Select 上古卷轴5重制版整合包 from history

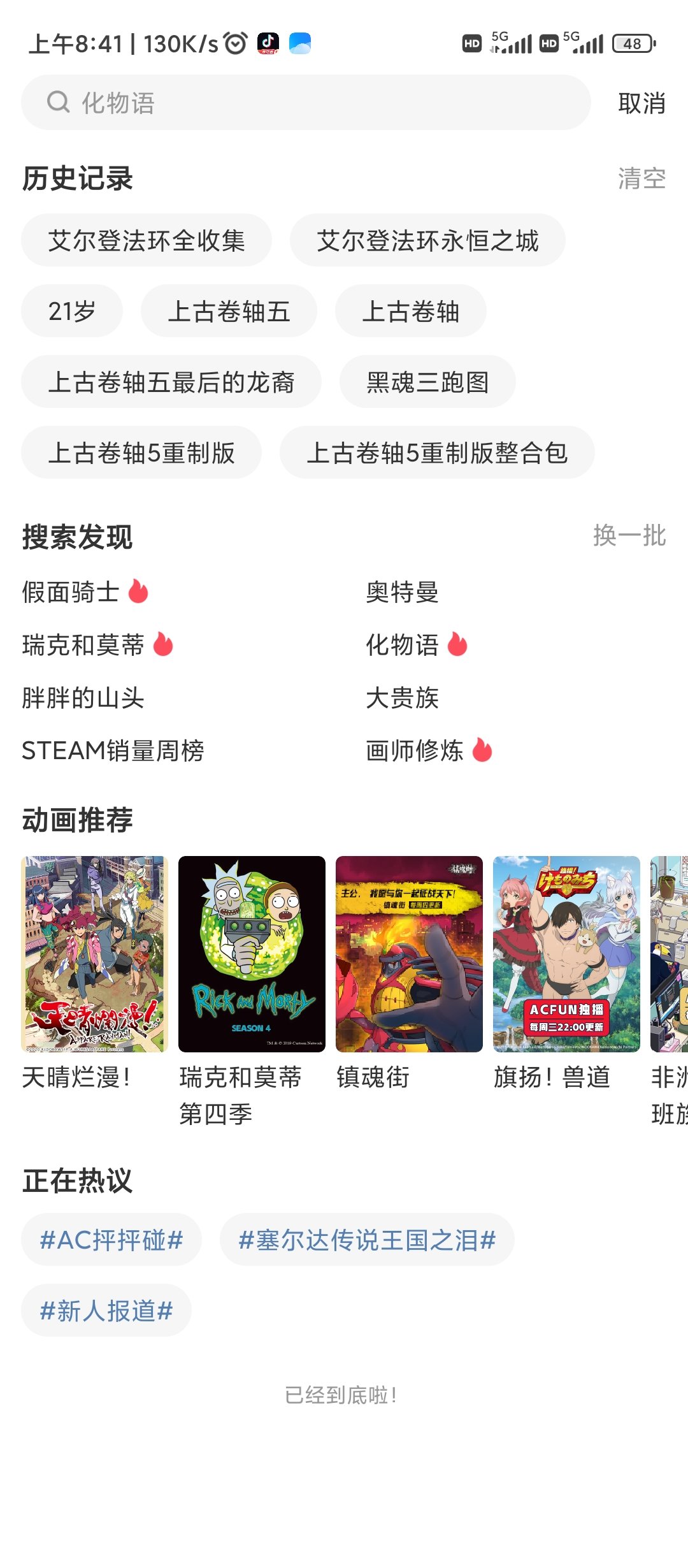[x=437, y=453]
